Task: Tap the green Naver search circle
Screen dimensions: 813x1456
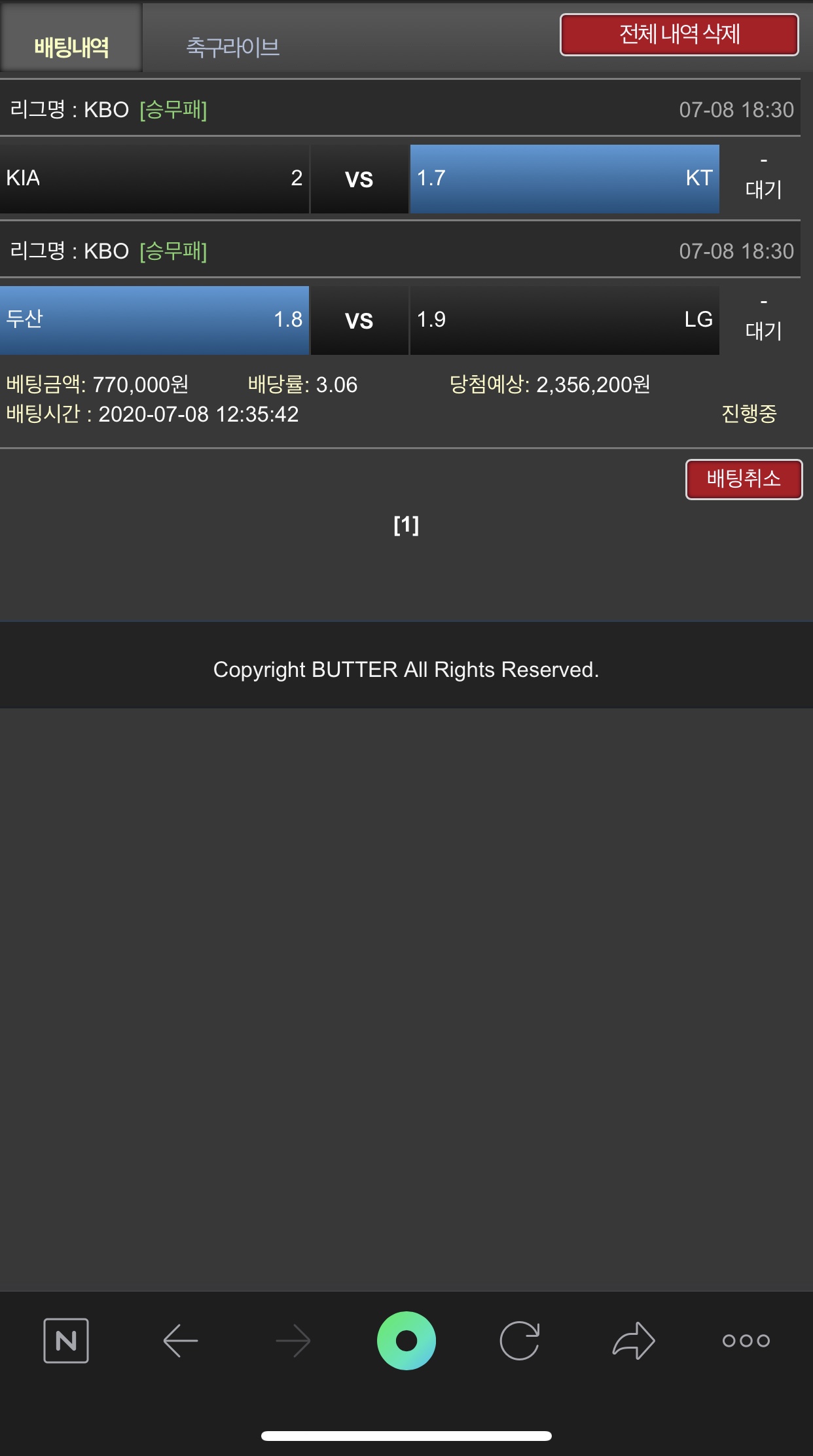Action: coord(406,1341)
